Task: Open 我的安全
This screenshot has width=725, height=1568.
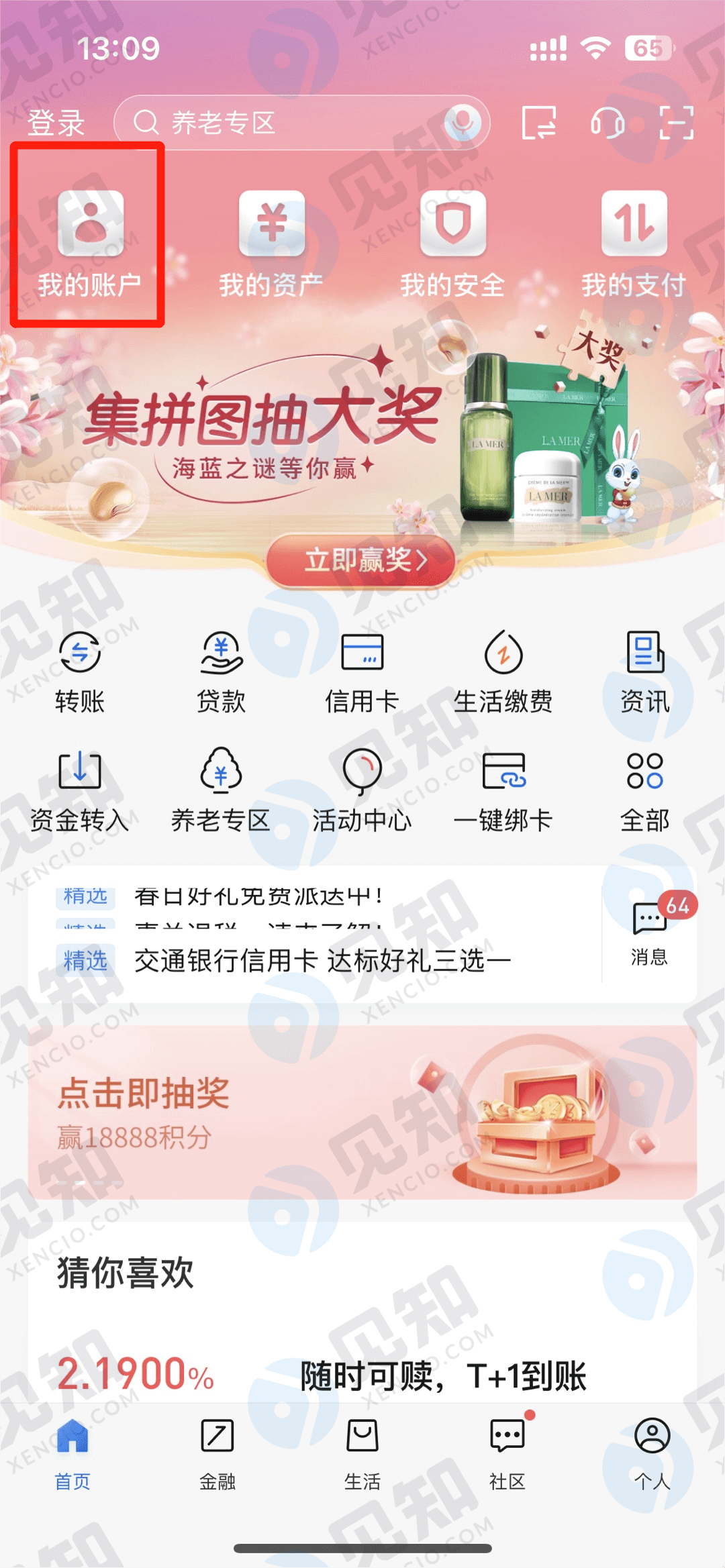Action: pos(452,243)
